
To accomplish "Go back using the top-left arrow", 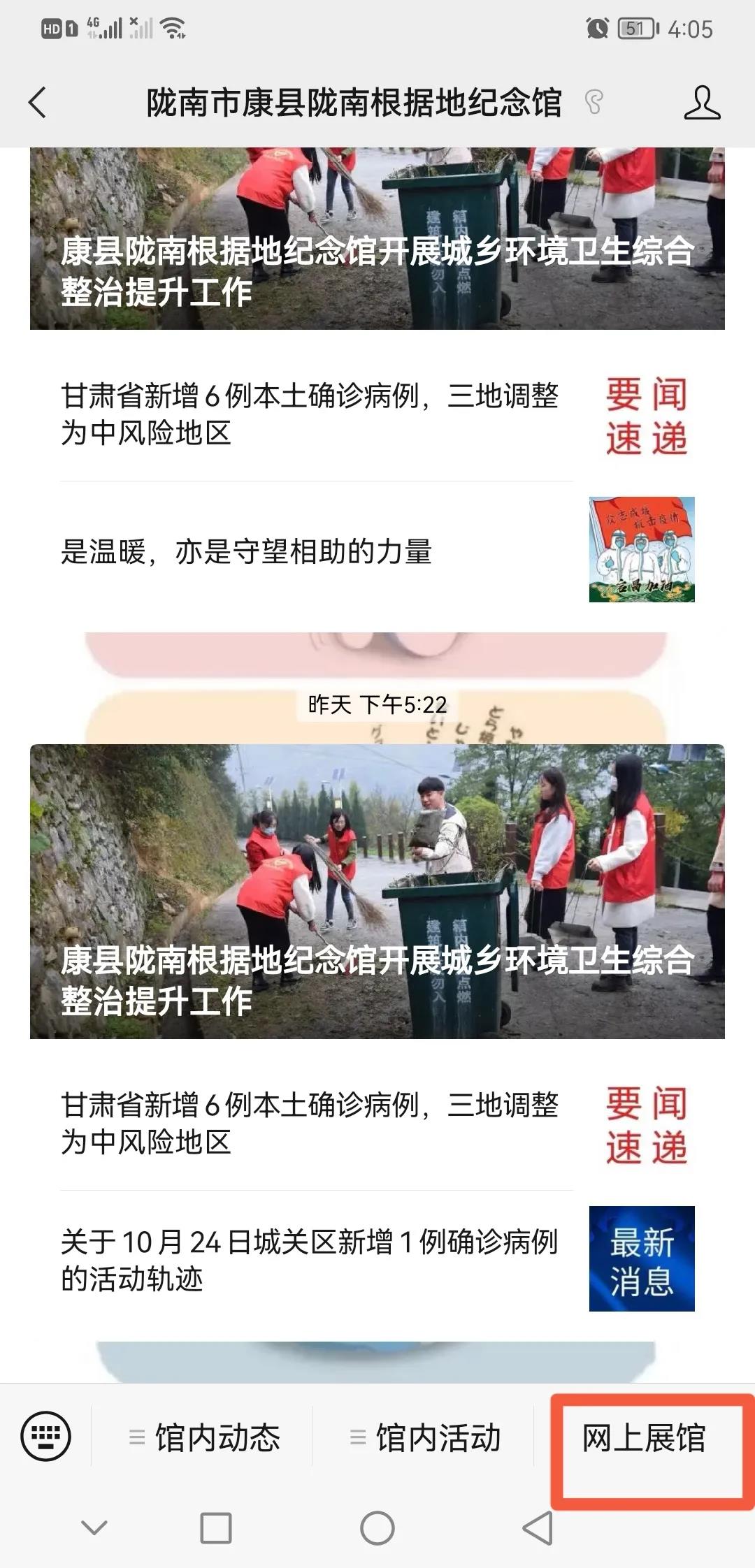I will tap(38, 103).
